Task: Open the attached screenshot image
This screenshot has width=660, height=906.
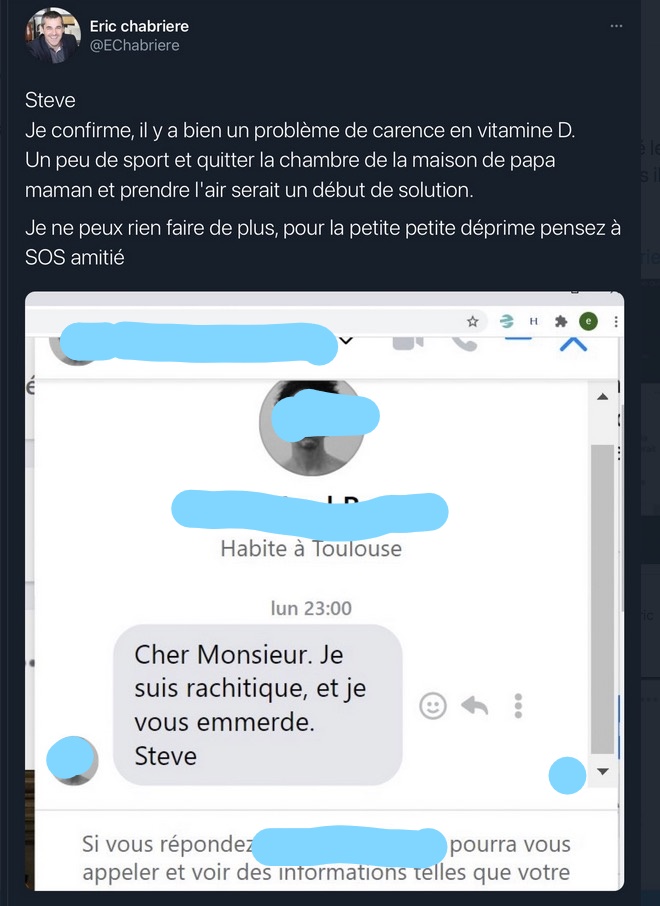Action: pos(324,590)
